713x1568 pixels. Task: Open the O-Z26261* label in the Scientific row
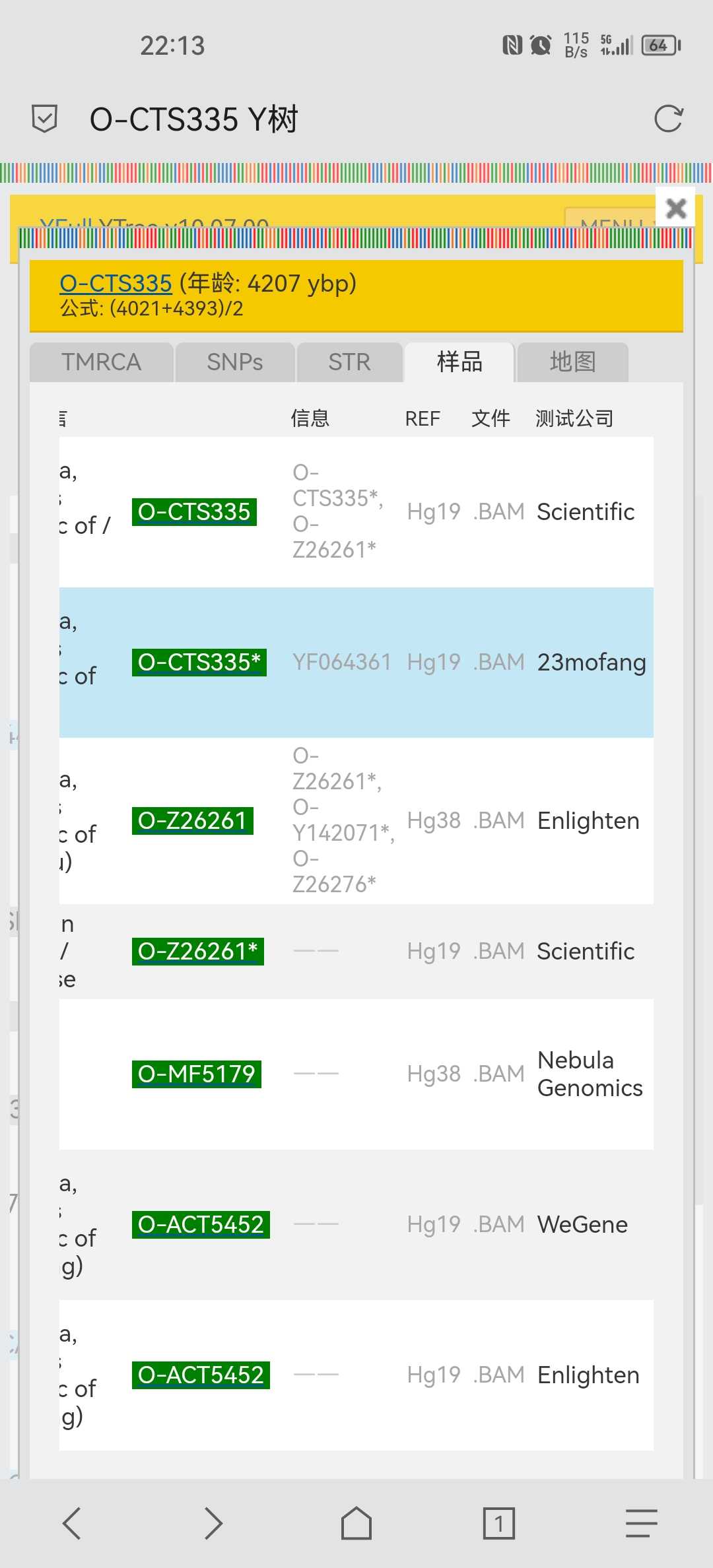[198, 951]
